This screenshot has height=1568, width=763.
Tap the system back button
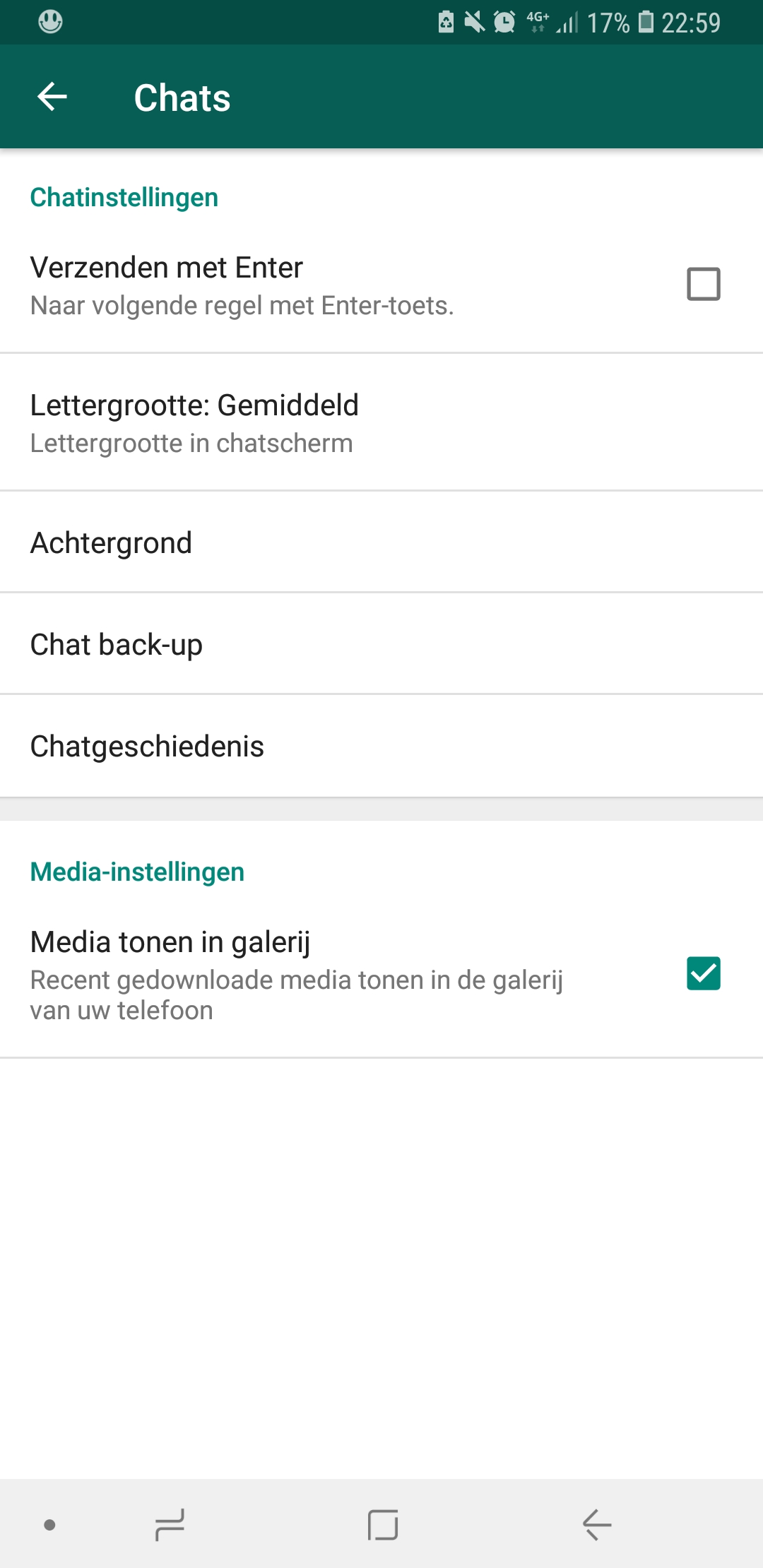pyautogui.click(x=597, y=1524)
